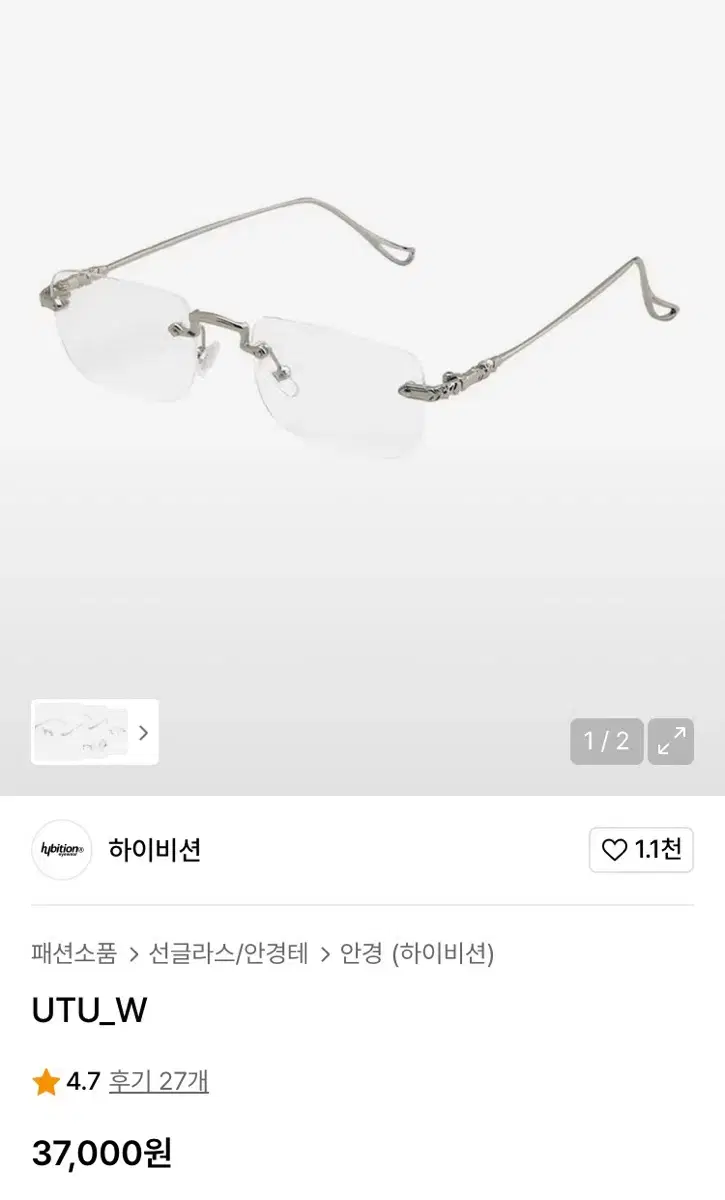The image size is (725, 1200).
Task: Click the star rating icon
Action: [x=44, y=1080]
